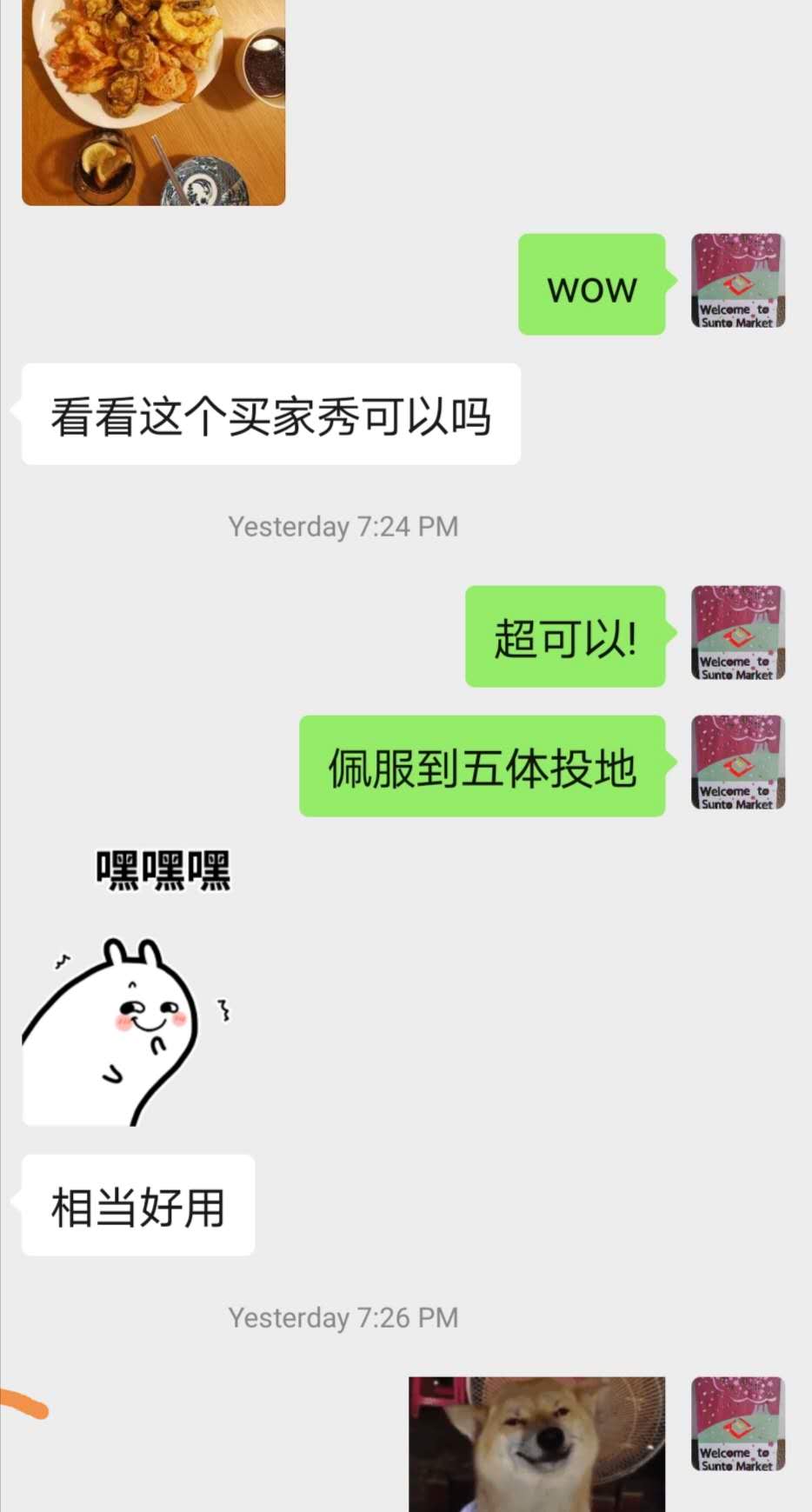Open the smiling Shiba dog image
Viewport: 812px width, 1512px height.
[536, 1443]
